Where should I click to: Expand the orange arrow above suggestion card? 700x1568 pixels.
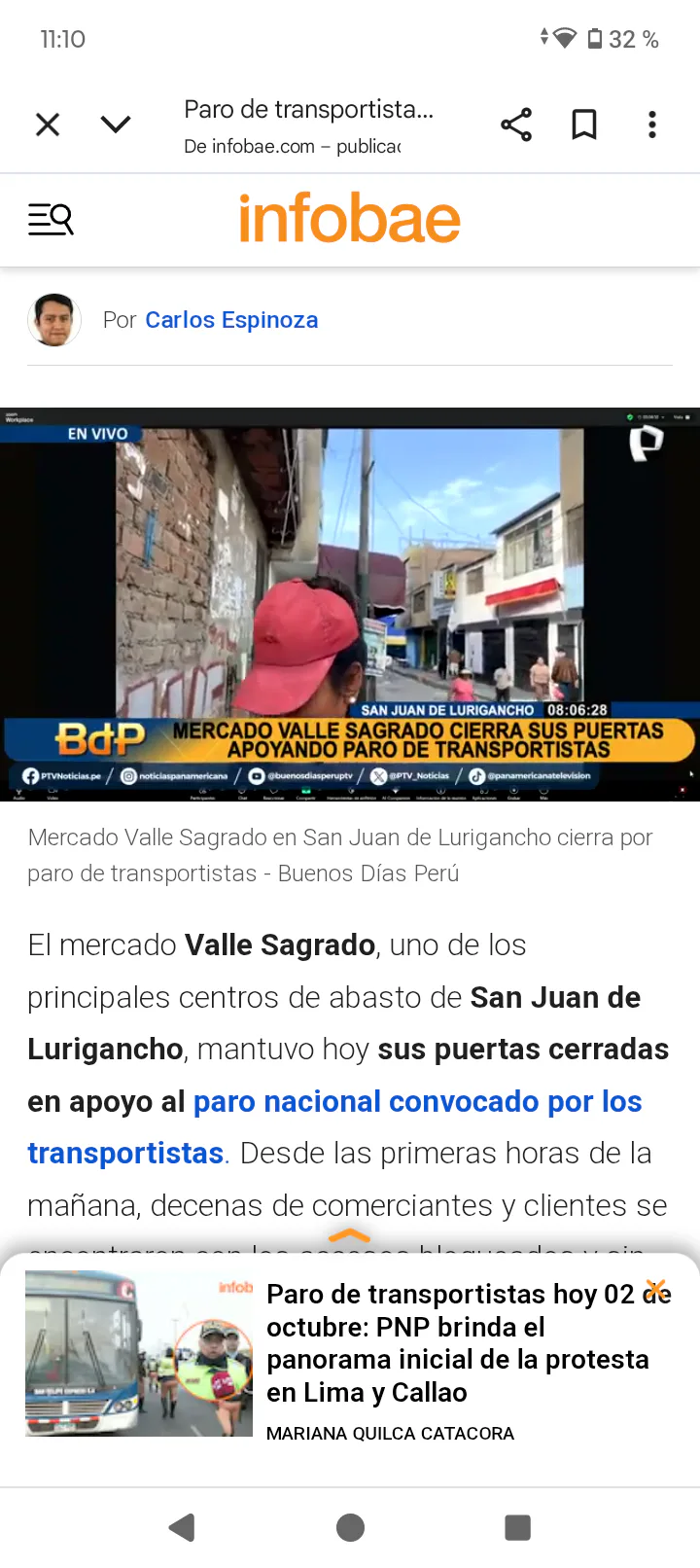point(350,1236)
